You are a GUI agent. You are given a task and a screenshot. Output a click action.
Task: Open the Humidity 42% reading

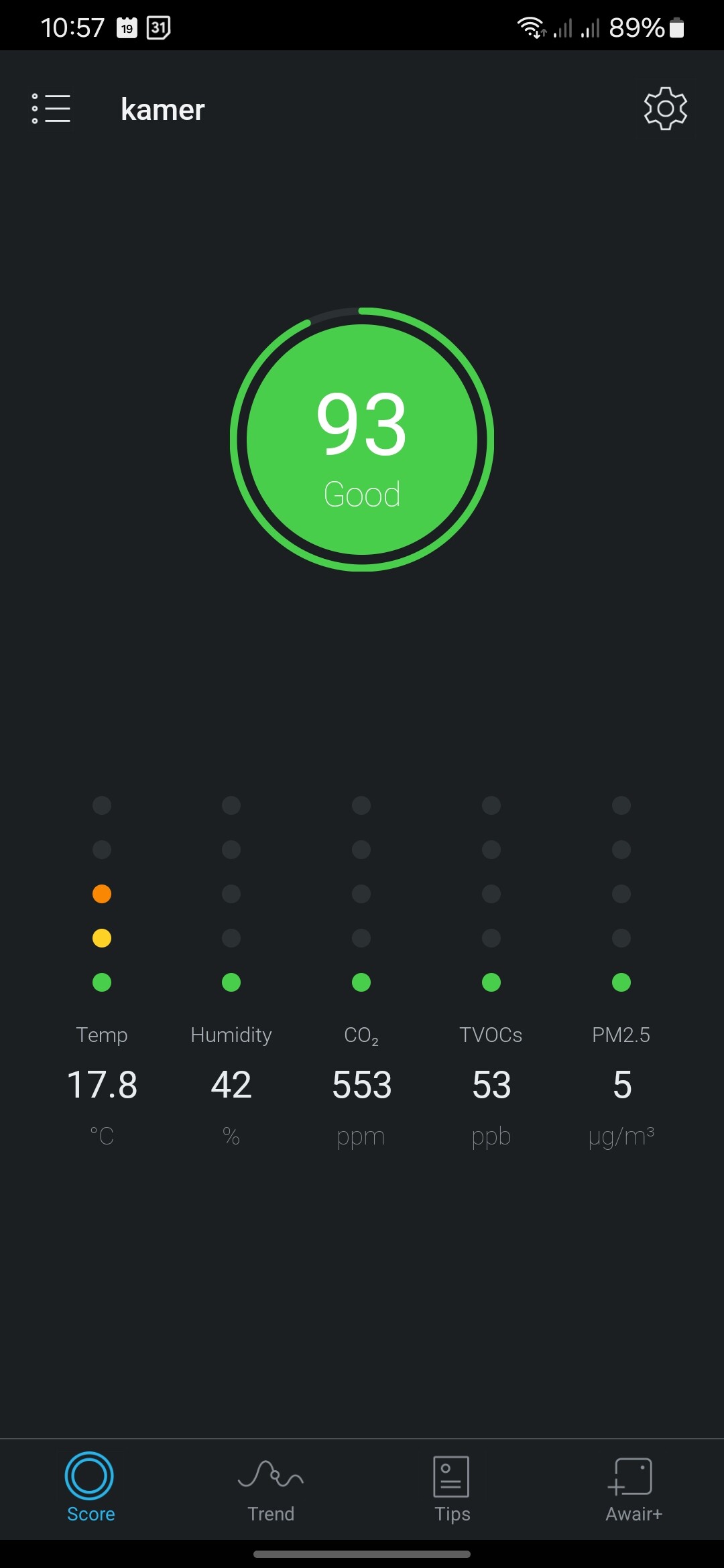click(x=231, y=1084)
